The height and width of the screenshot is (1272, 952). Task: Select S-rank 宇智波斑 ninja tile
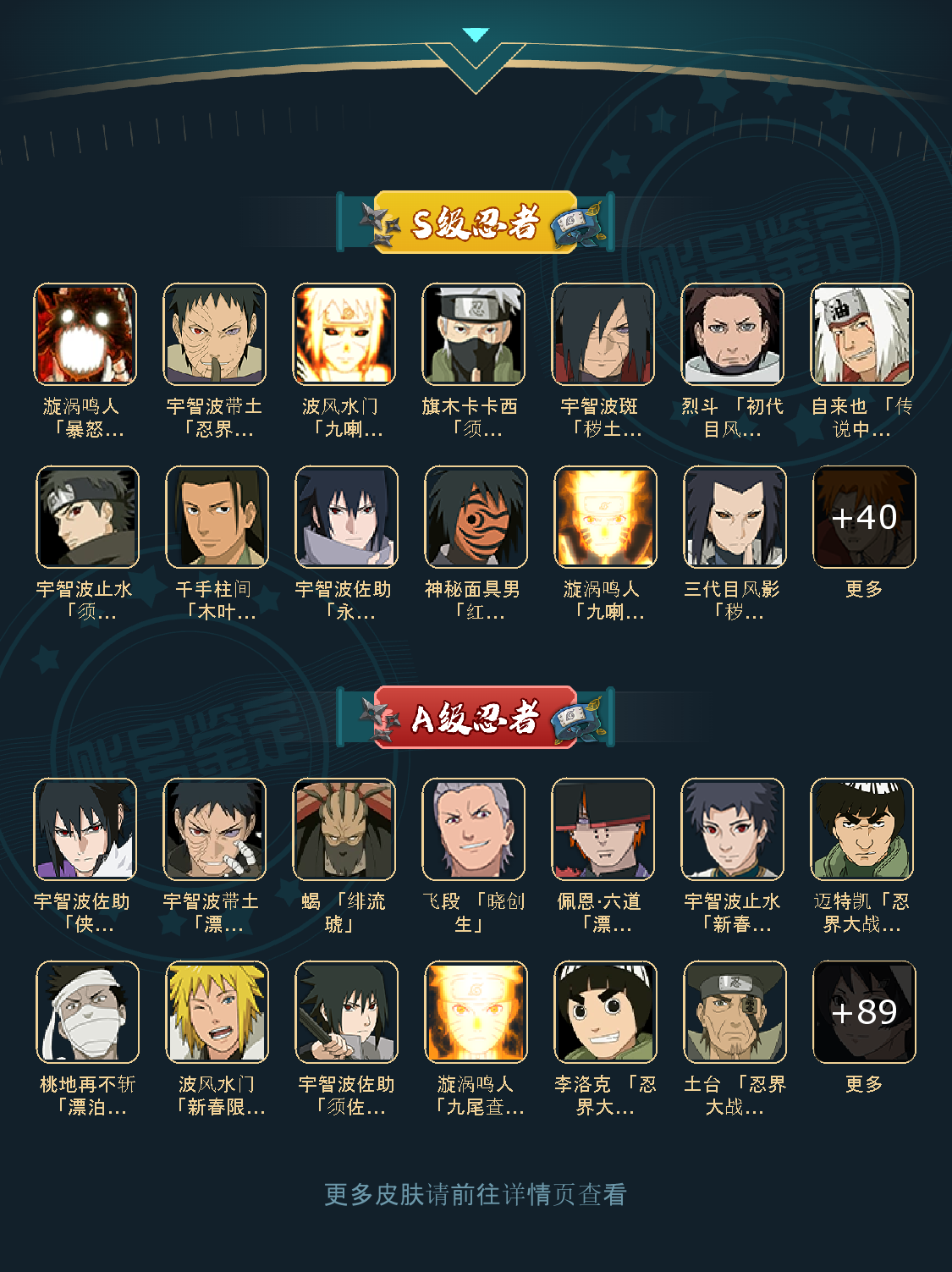click(603, 334)
